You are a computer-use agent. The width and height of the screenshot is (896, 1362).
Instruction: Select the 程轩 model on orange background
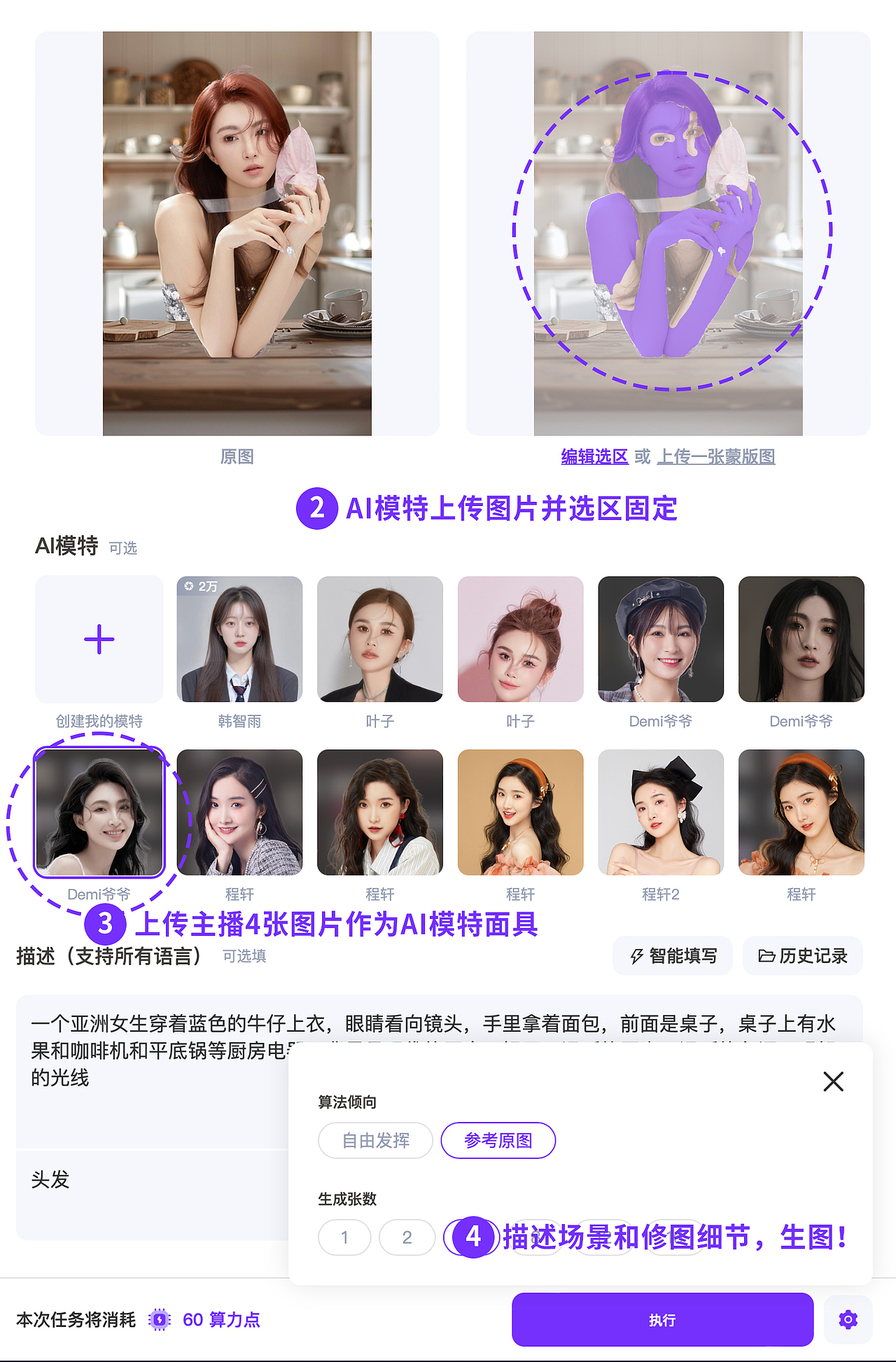520,812
